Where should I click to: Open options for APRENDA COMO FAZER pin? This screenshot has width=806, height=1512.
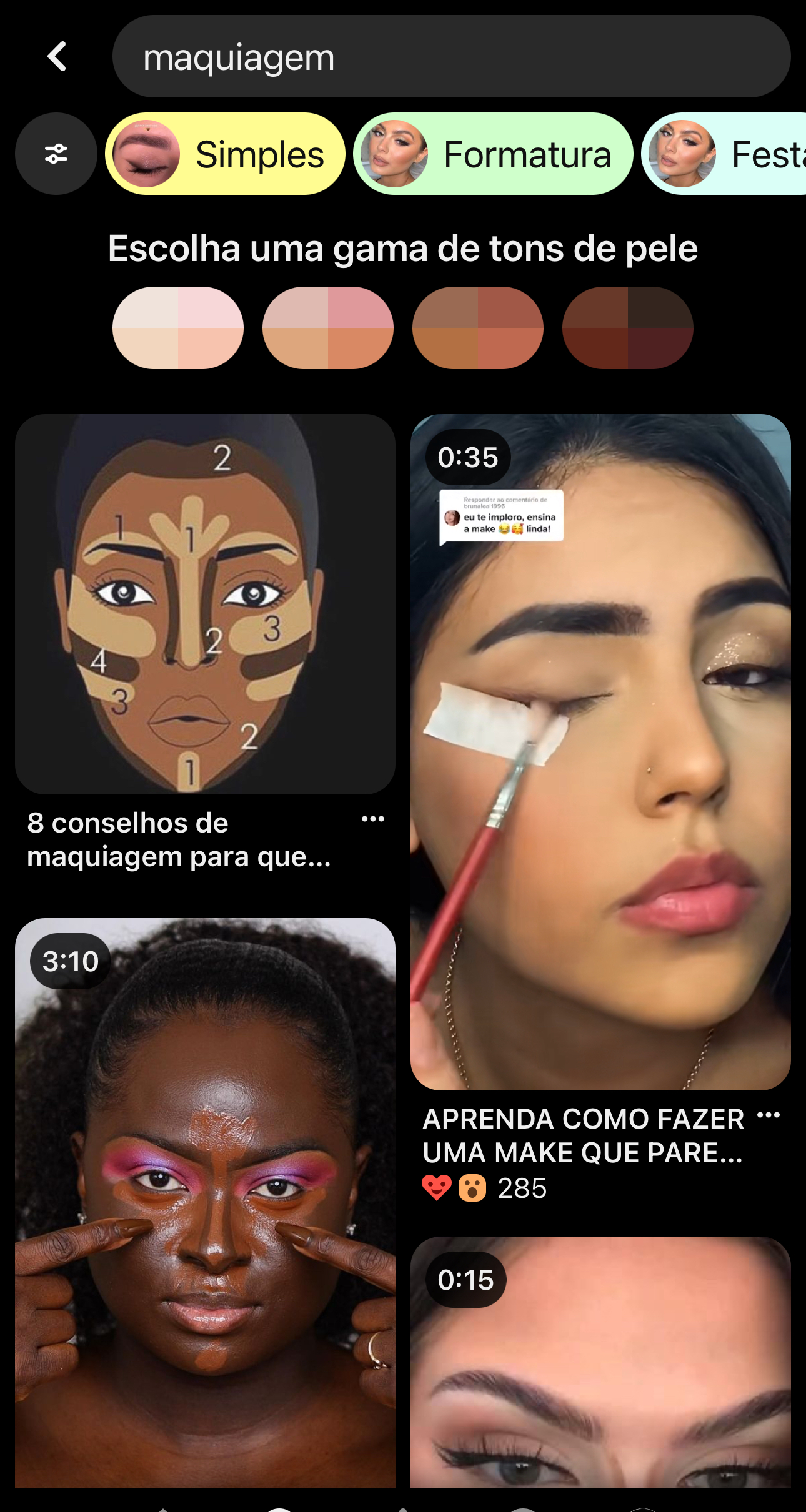point(769,1115)
